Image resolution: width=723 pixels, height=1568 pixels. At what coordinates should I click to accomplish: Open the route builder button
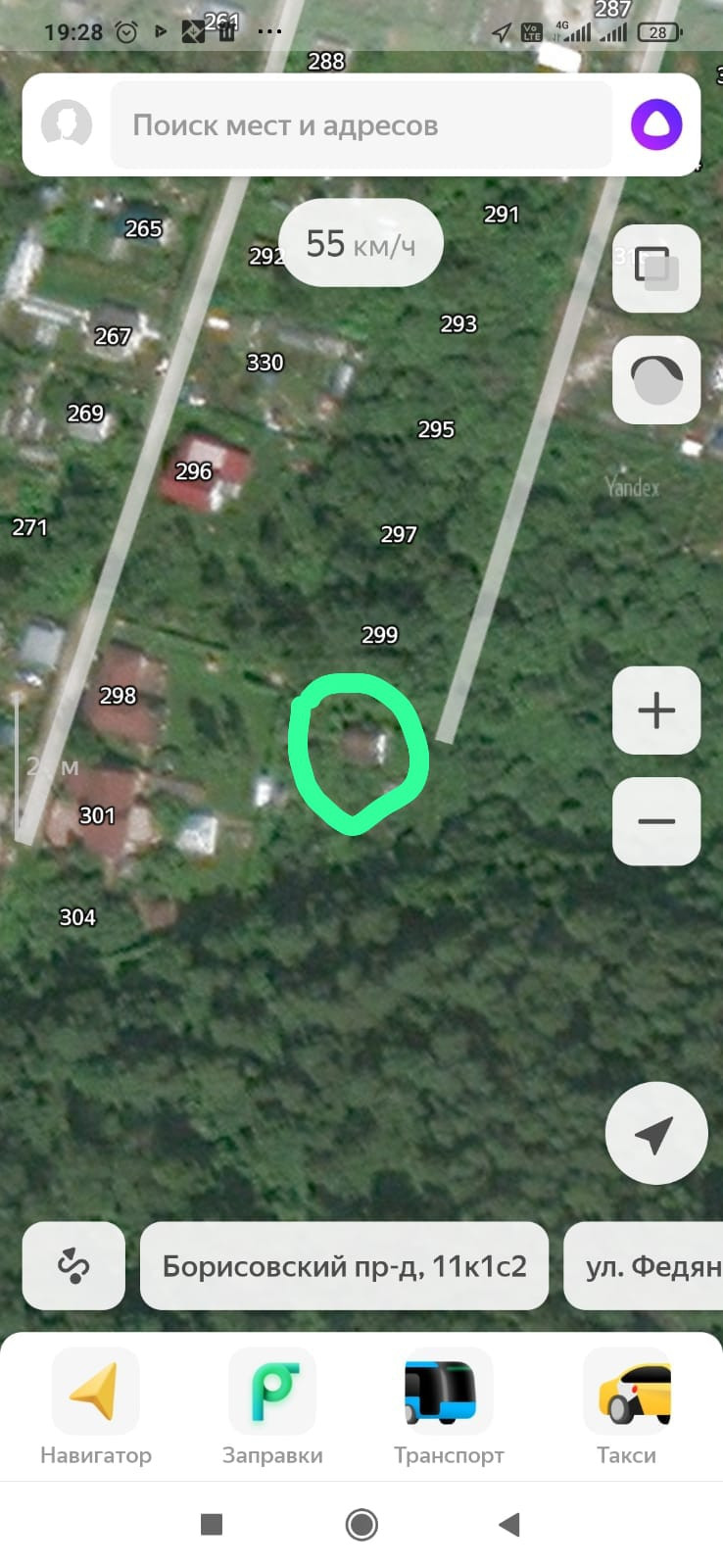pos(73,1266)
